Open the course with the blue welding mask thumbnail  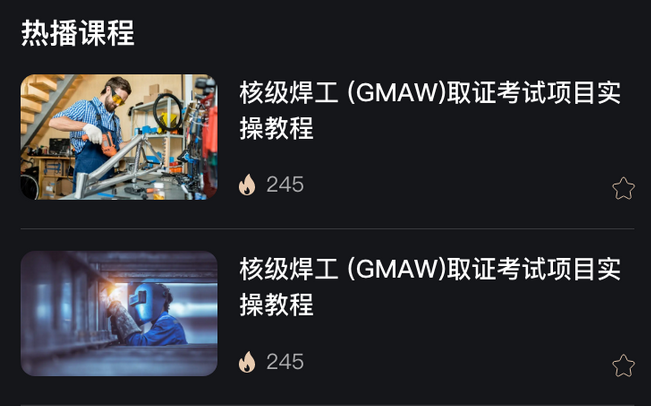point(119,313)
